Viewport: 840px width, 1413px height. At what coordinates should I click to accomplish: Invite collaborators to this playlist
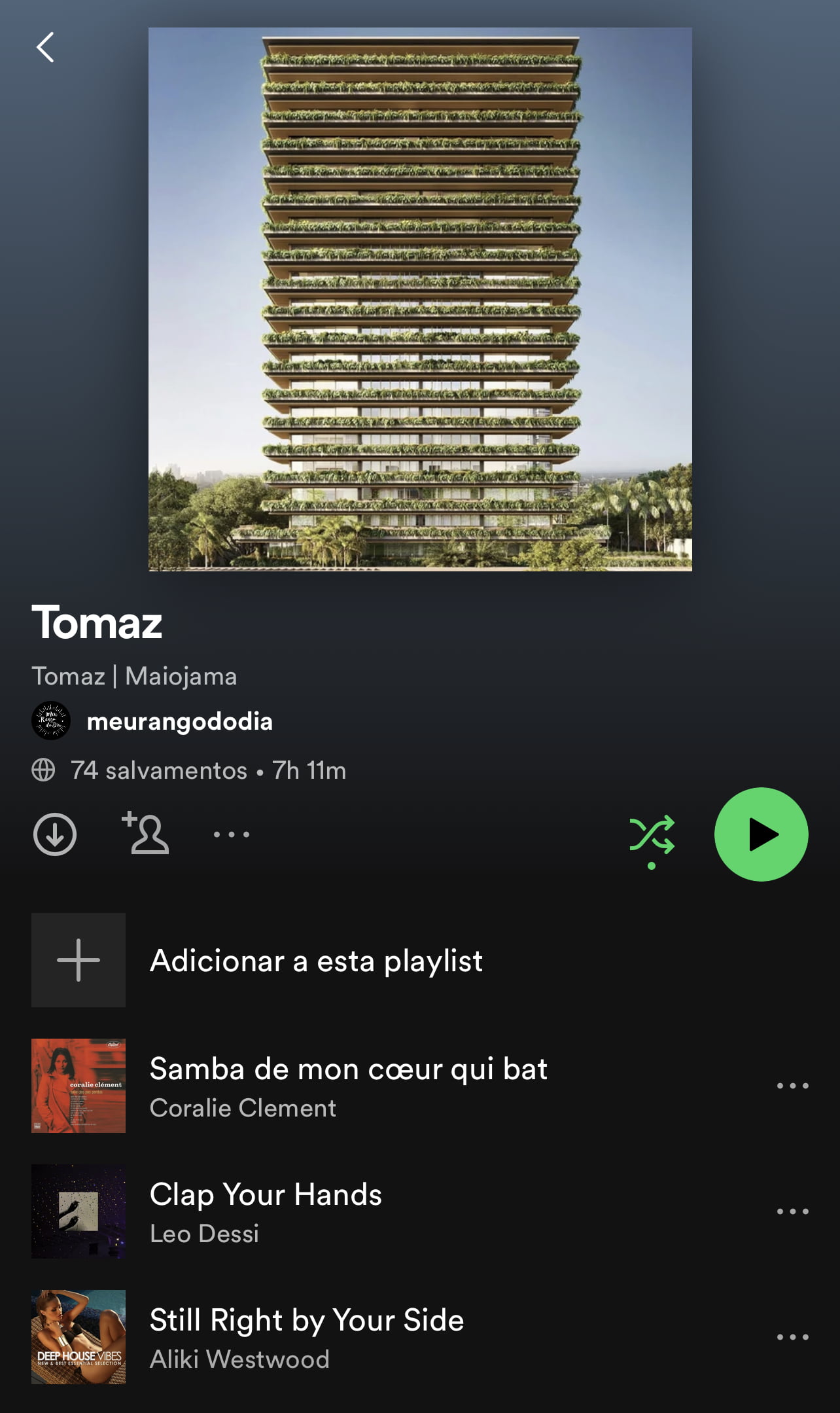click(x=146, y=833)
